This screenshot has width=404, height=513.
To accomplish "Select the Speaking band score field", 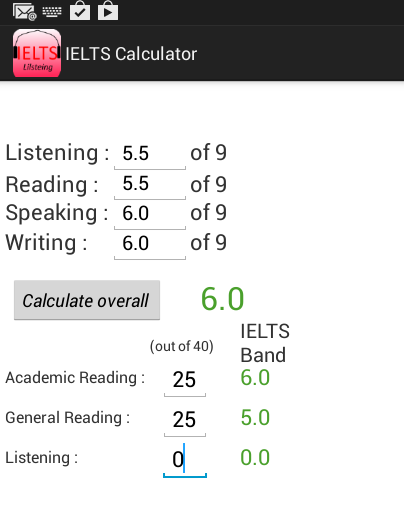I will (x=150, y=213).
